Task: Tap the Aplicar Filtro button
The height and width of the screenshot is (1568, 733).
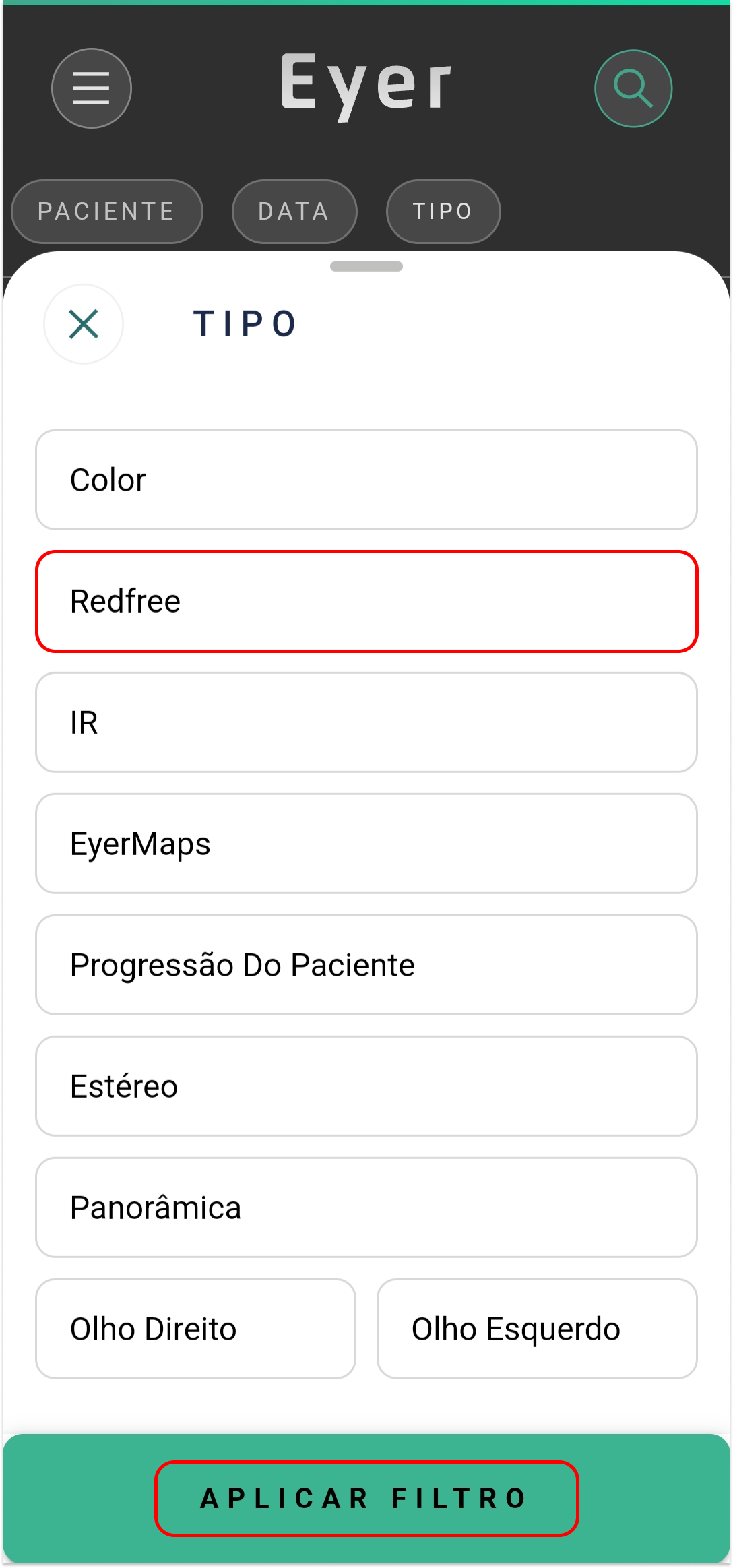Action: click(x=366, y=1499)
